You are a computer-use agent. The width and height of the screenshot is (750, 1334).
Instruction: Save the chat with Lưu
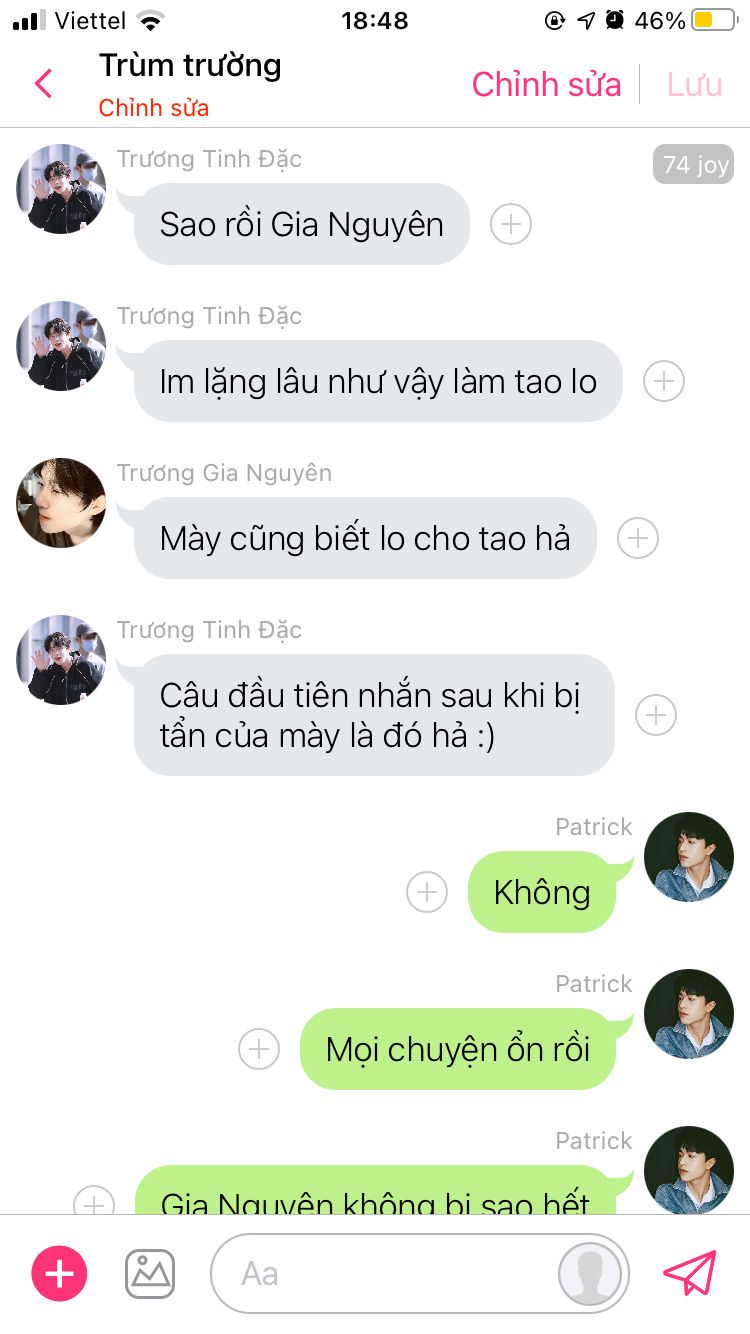tap(694, 85)
